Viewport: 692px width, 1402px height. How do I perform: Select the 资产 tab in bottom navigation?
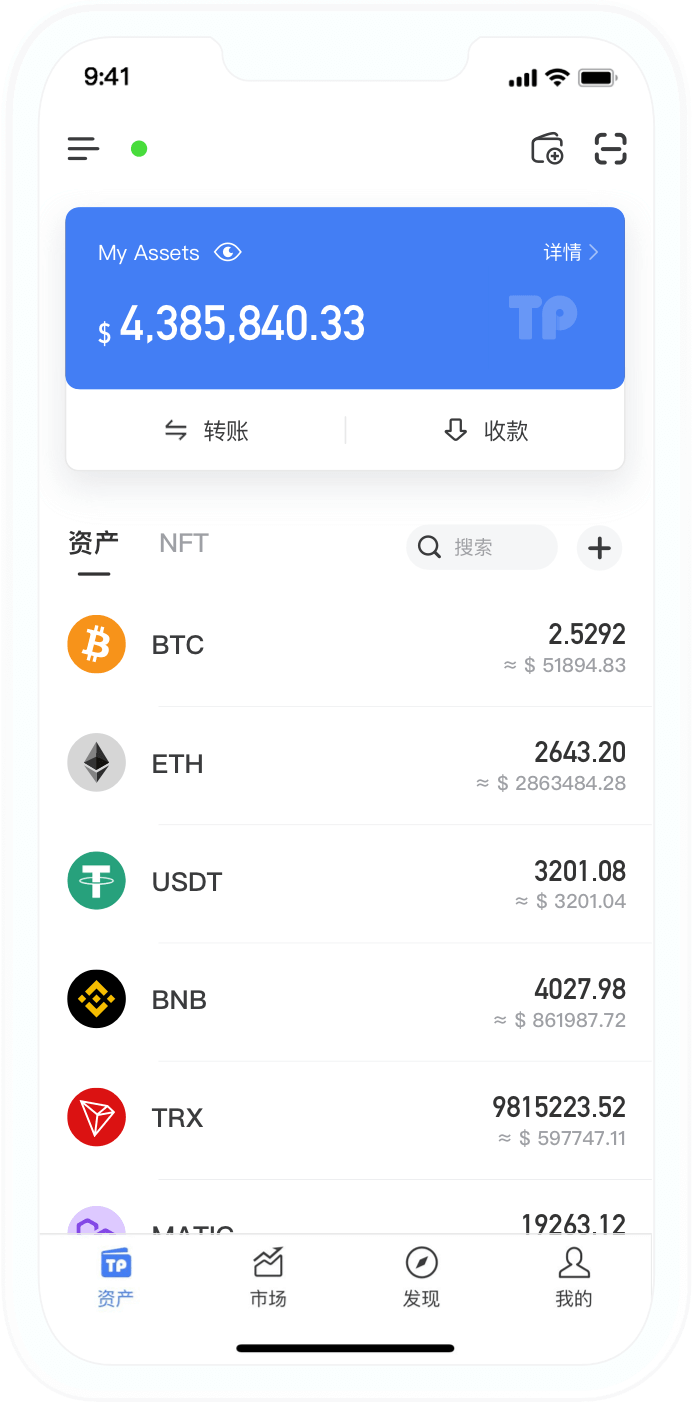coord(116,1277)
